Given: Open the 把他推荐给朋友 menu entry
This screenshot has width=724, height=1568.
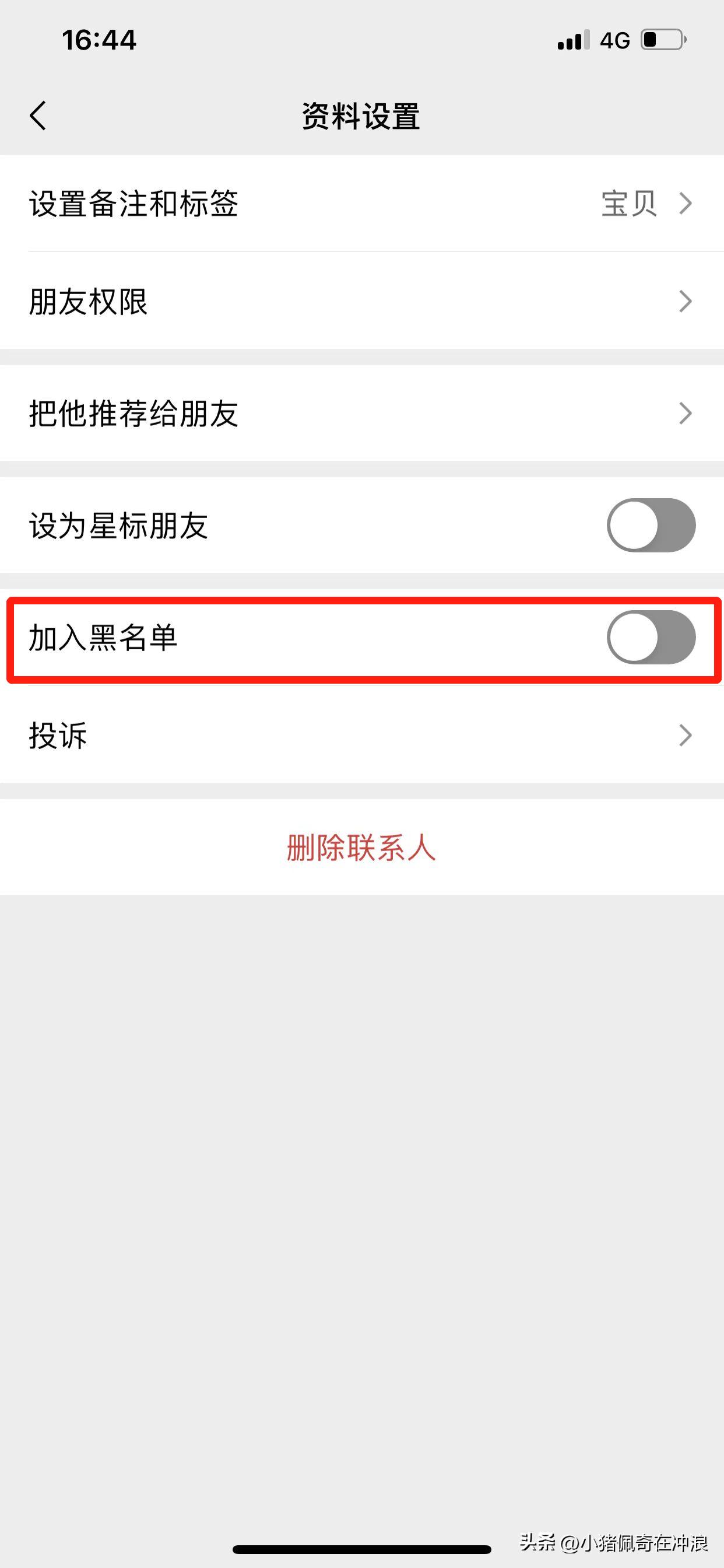Looking at the screenshot, I should click(x=362, y=415).
